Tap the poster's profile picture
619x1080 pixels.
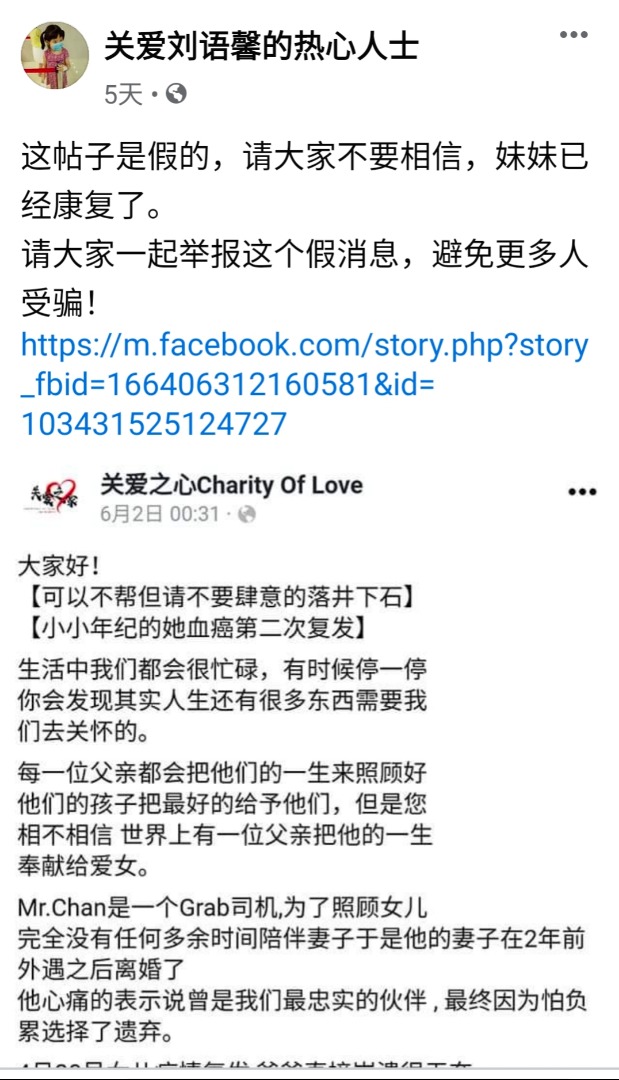pyautogui.click(x=53, y=55)
